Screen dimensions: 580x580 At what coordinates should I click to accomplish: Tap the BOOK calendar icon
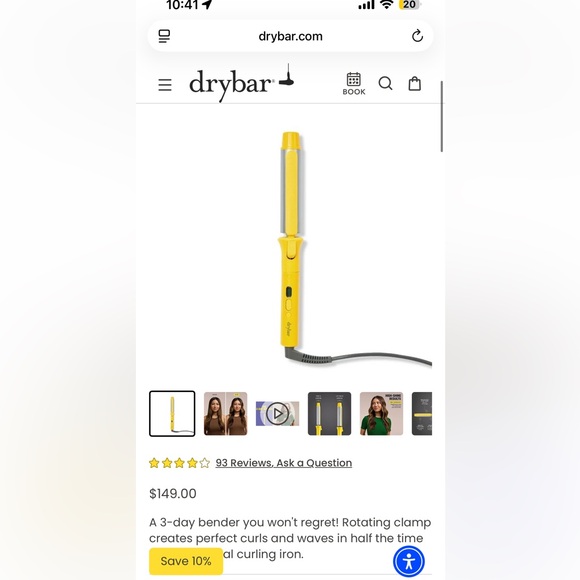click(x=354, y=84)
